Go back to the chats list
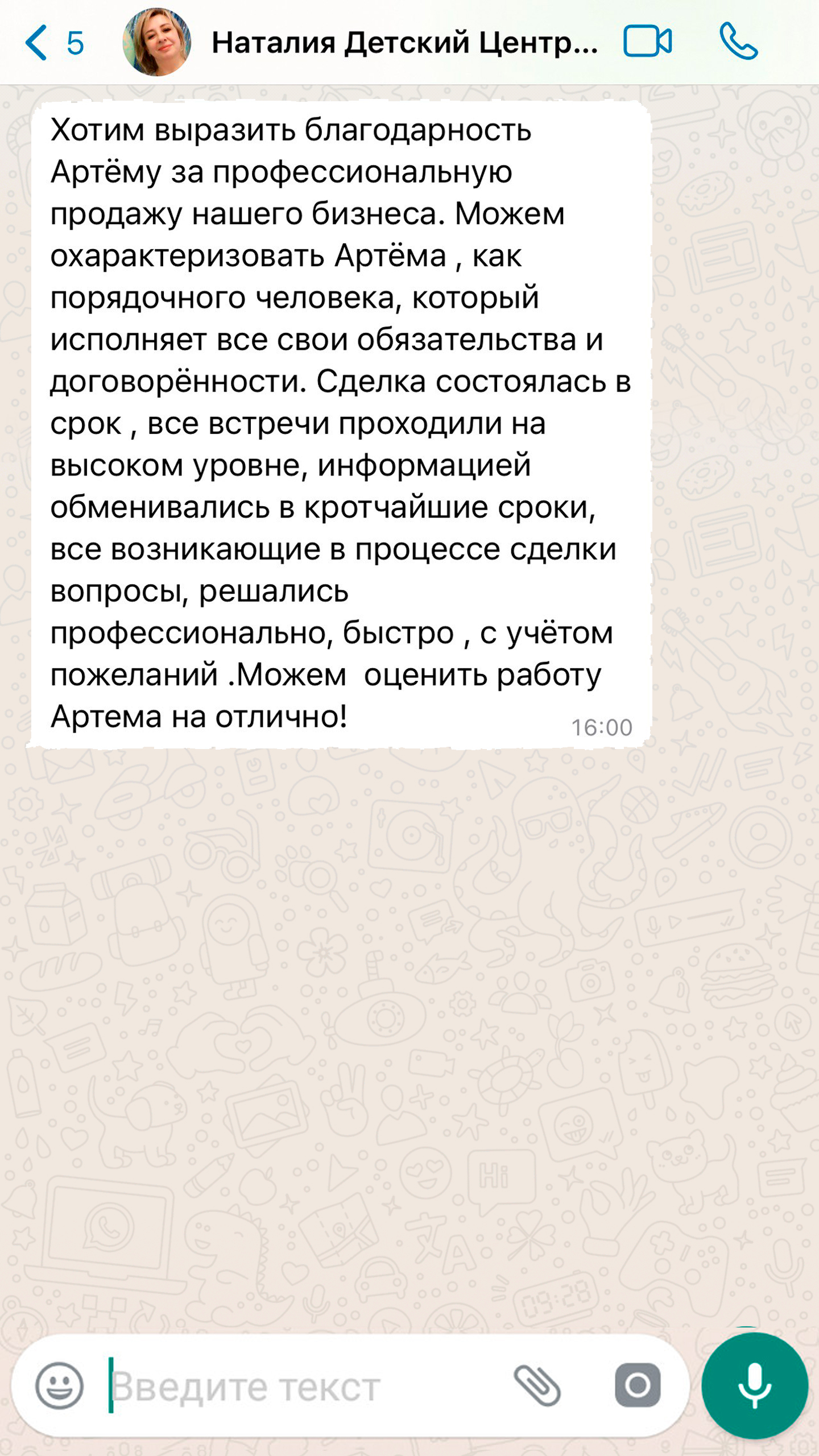The image size is (819, 1456). [x=54, y=43]
